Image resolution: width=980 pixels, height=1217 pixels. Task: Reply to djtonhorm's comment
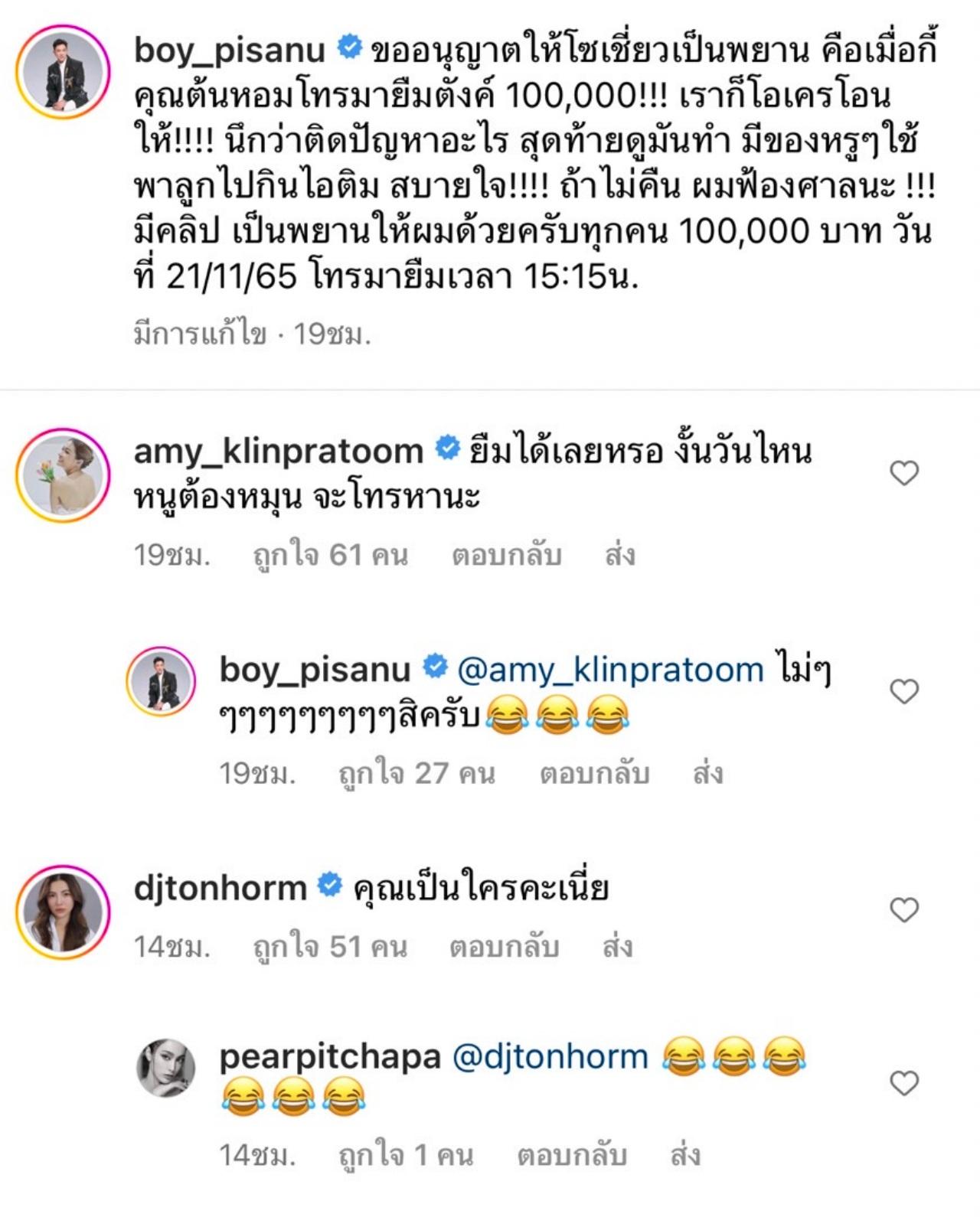coord(504,947)
